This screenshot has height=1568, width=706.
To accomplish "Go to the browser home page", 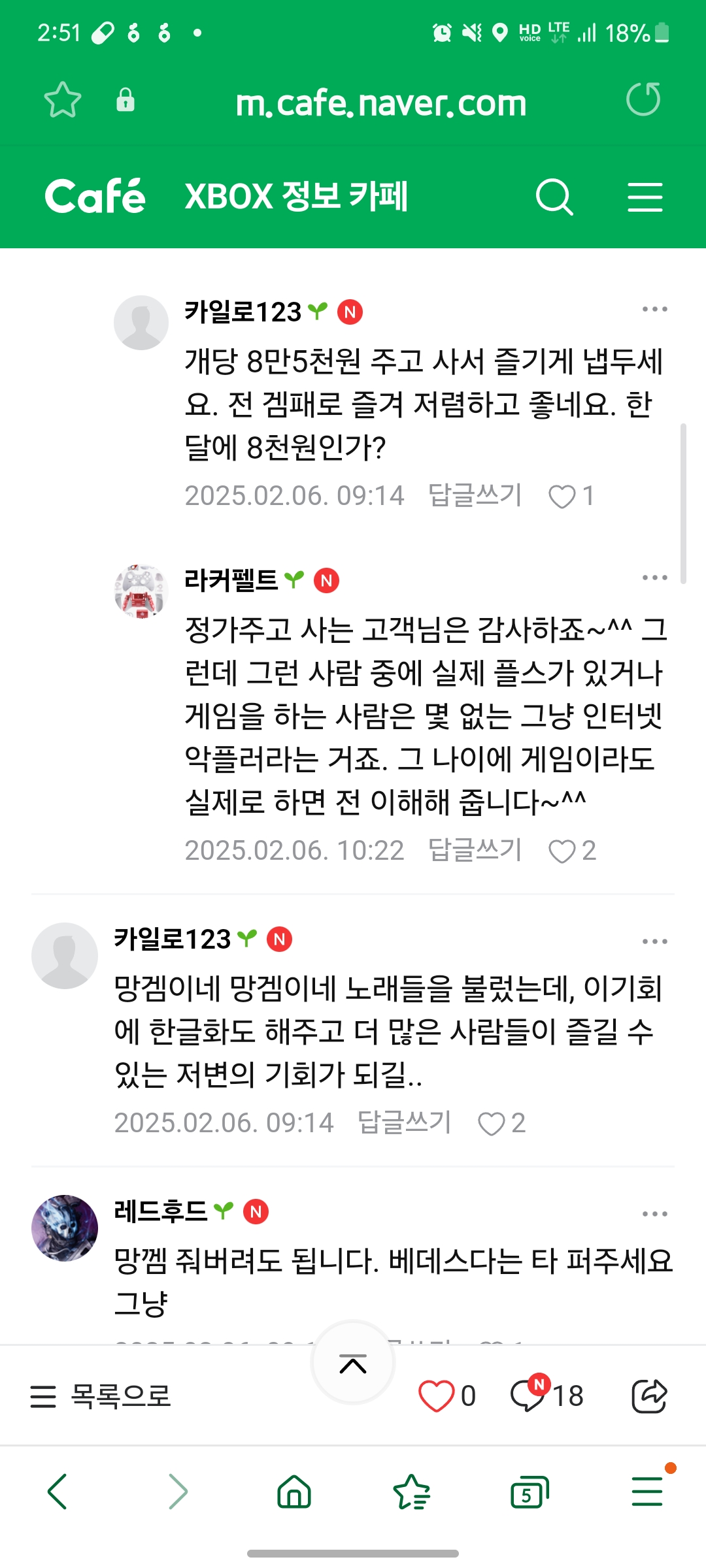I will (x=294, y=1492).
